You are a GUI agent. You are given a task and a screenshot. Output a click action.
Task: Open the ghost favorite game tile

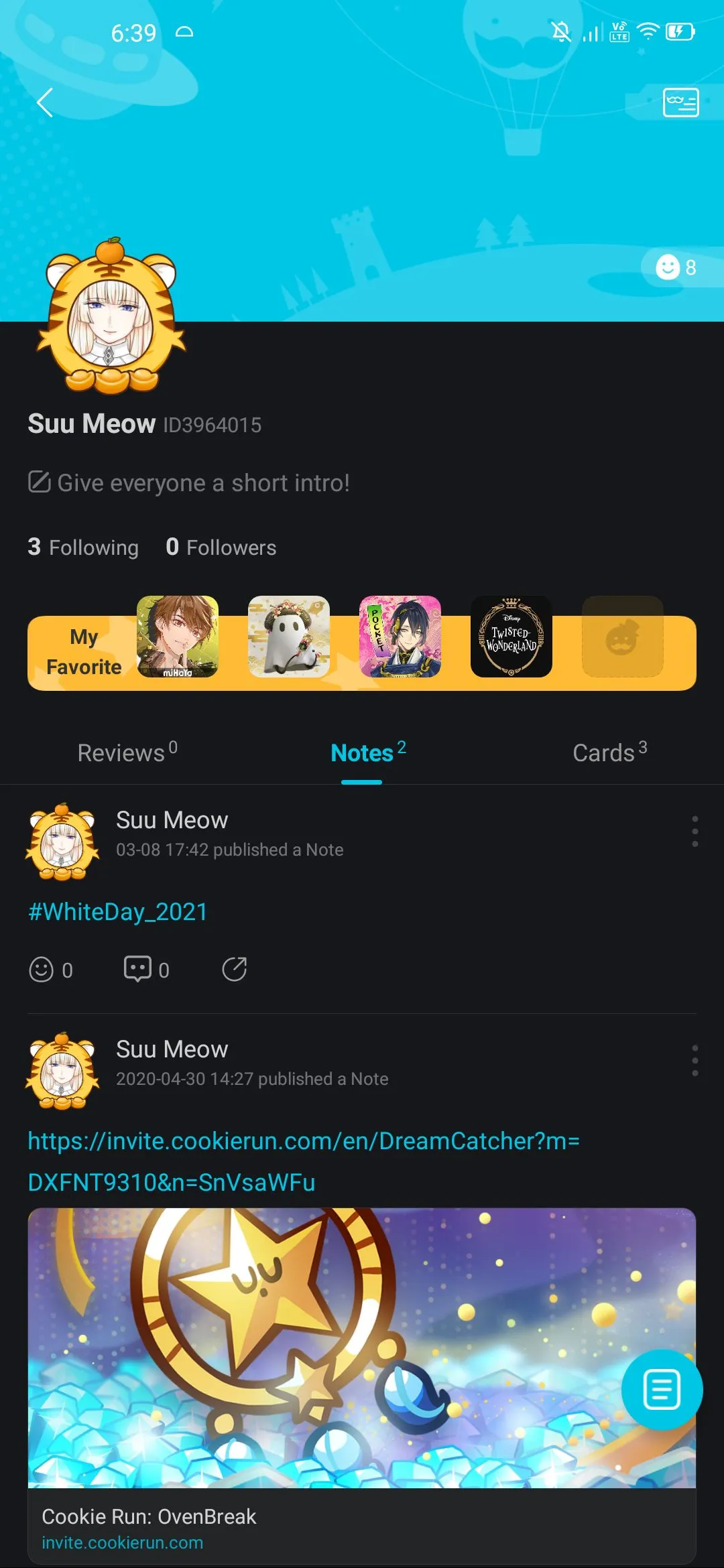[x=289, y=637]
